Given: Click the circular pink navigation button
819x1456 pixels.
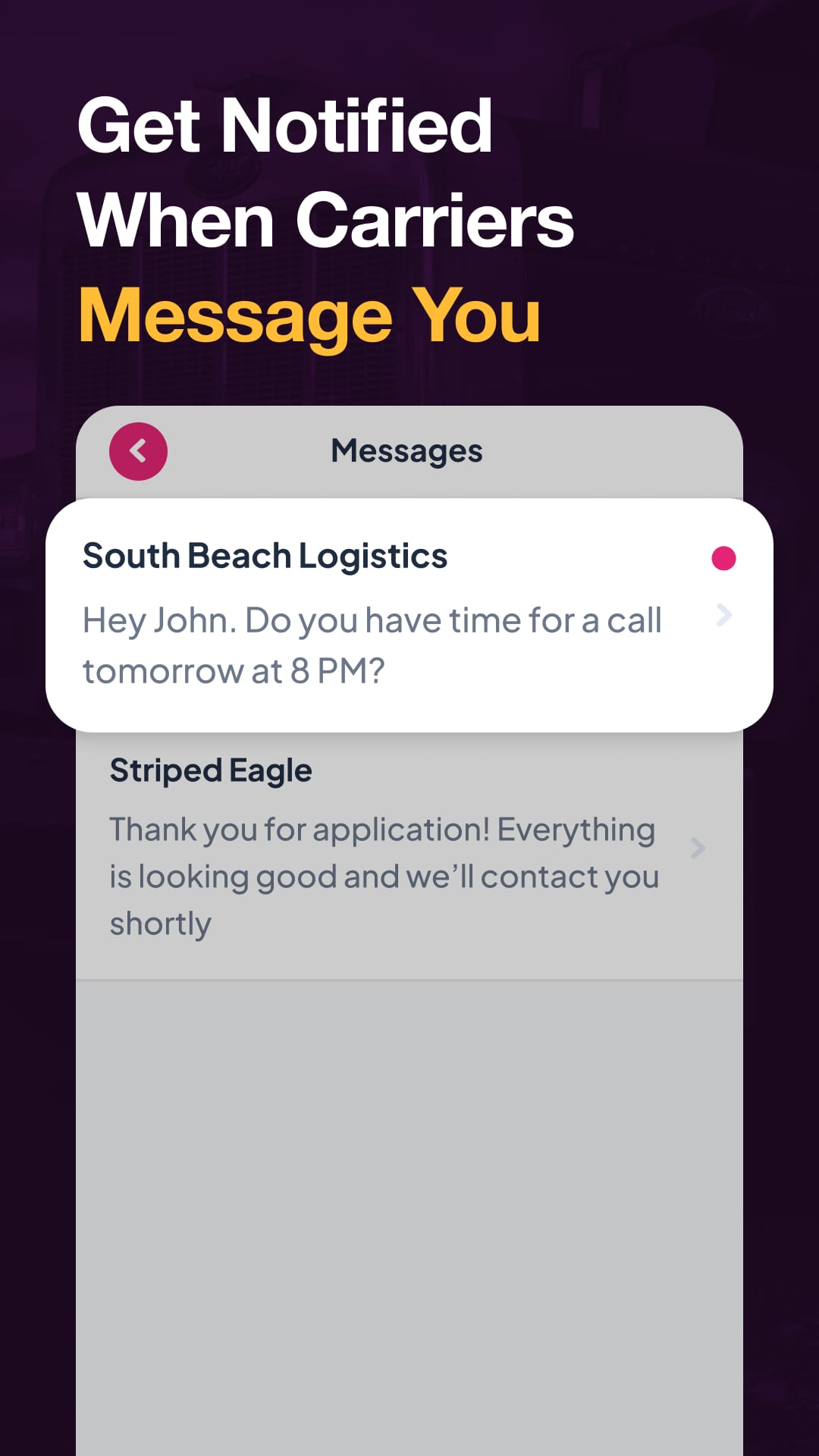Looking at the screenshot, I should tap(138, 450).
